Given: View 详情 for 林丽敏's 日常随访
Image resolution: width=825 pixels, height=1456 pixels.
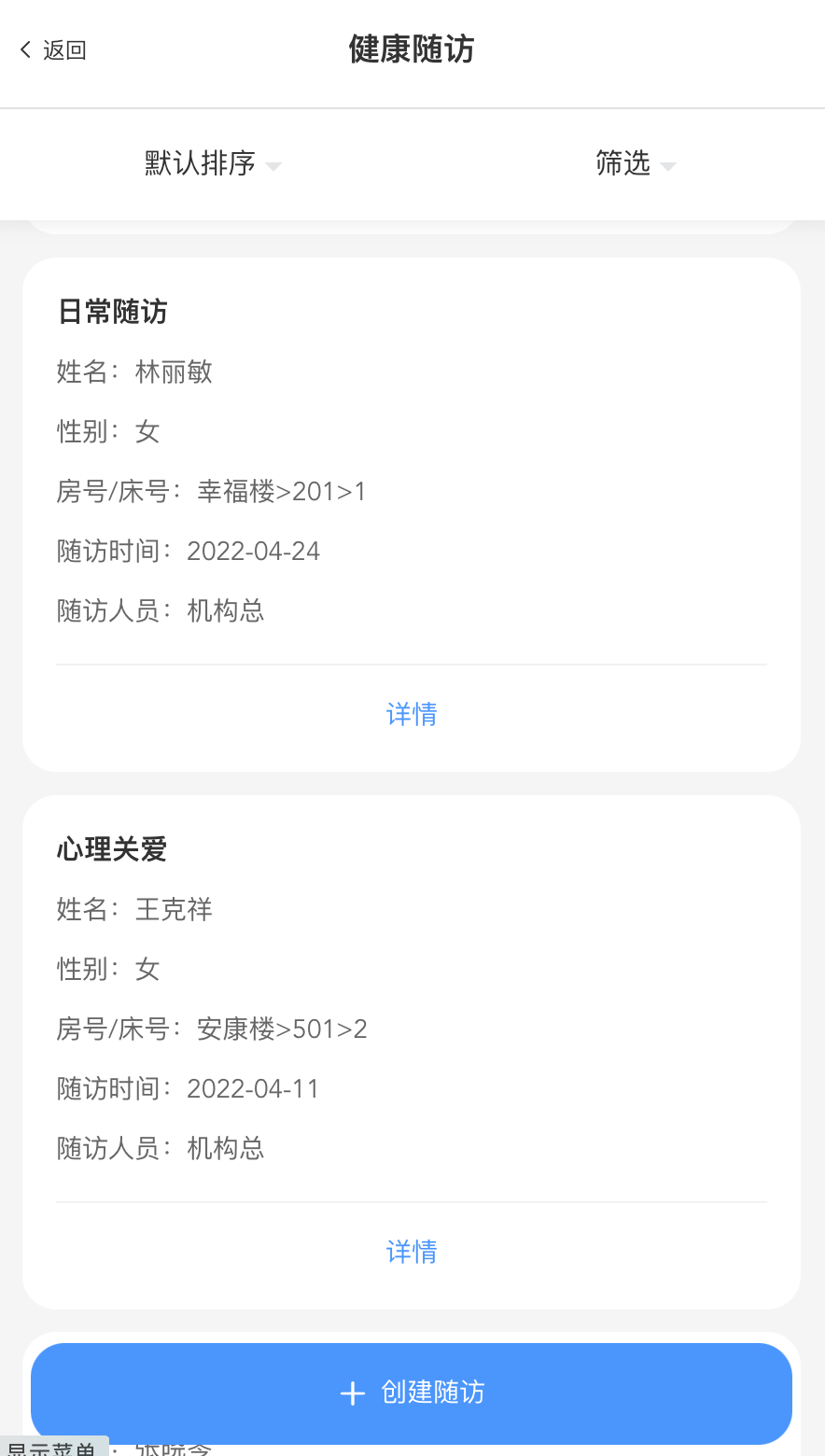Looking at the screenshot, I should (412, 715).
